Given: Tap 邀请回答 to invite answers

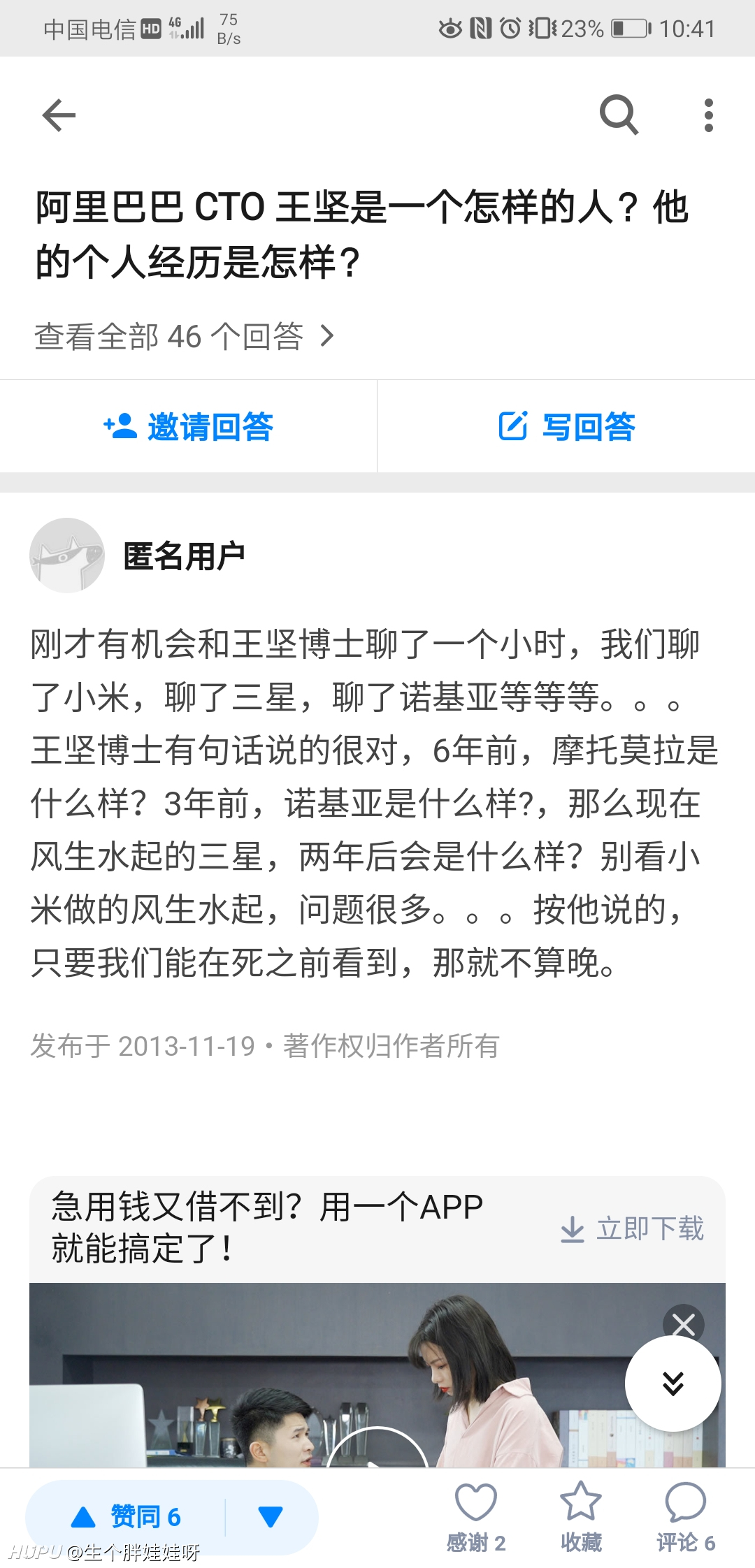Looking at the screenshot, I should click(188, 426).
